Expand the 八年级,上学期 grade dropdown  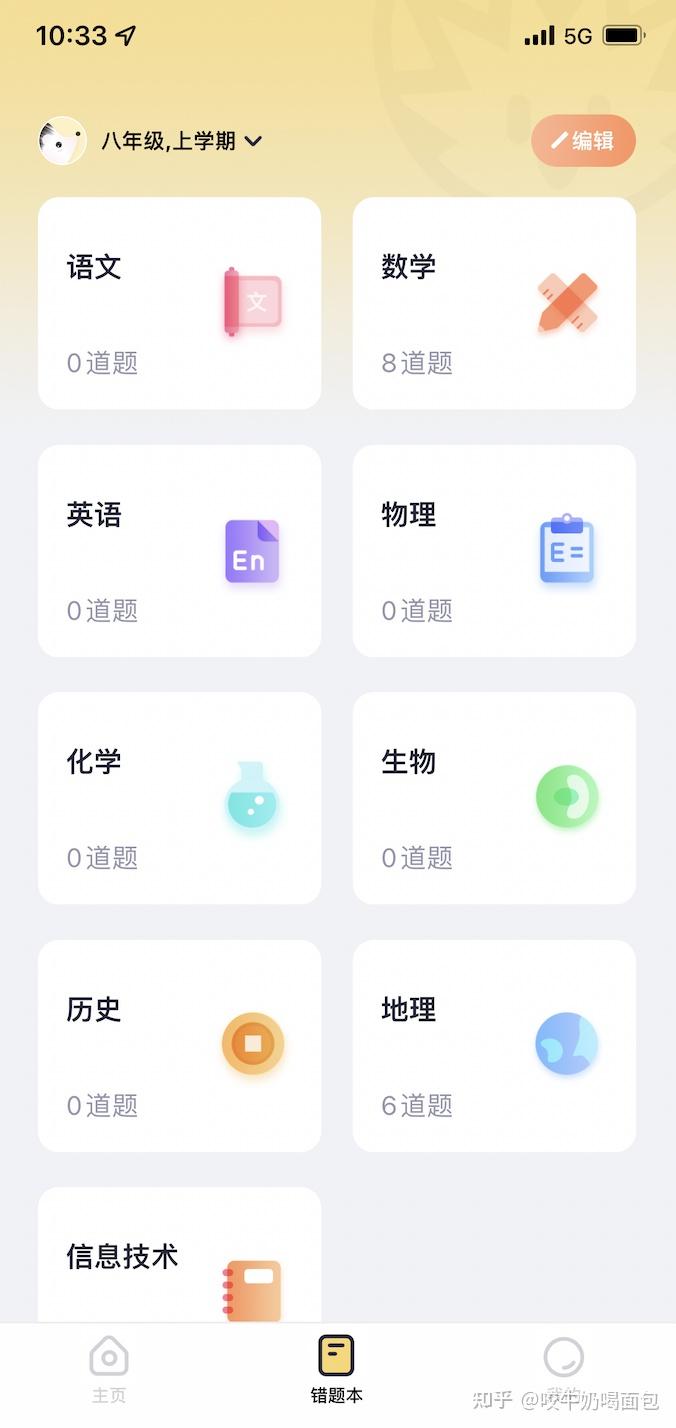[x=181, y=141]
